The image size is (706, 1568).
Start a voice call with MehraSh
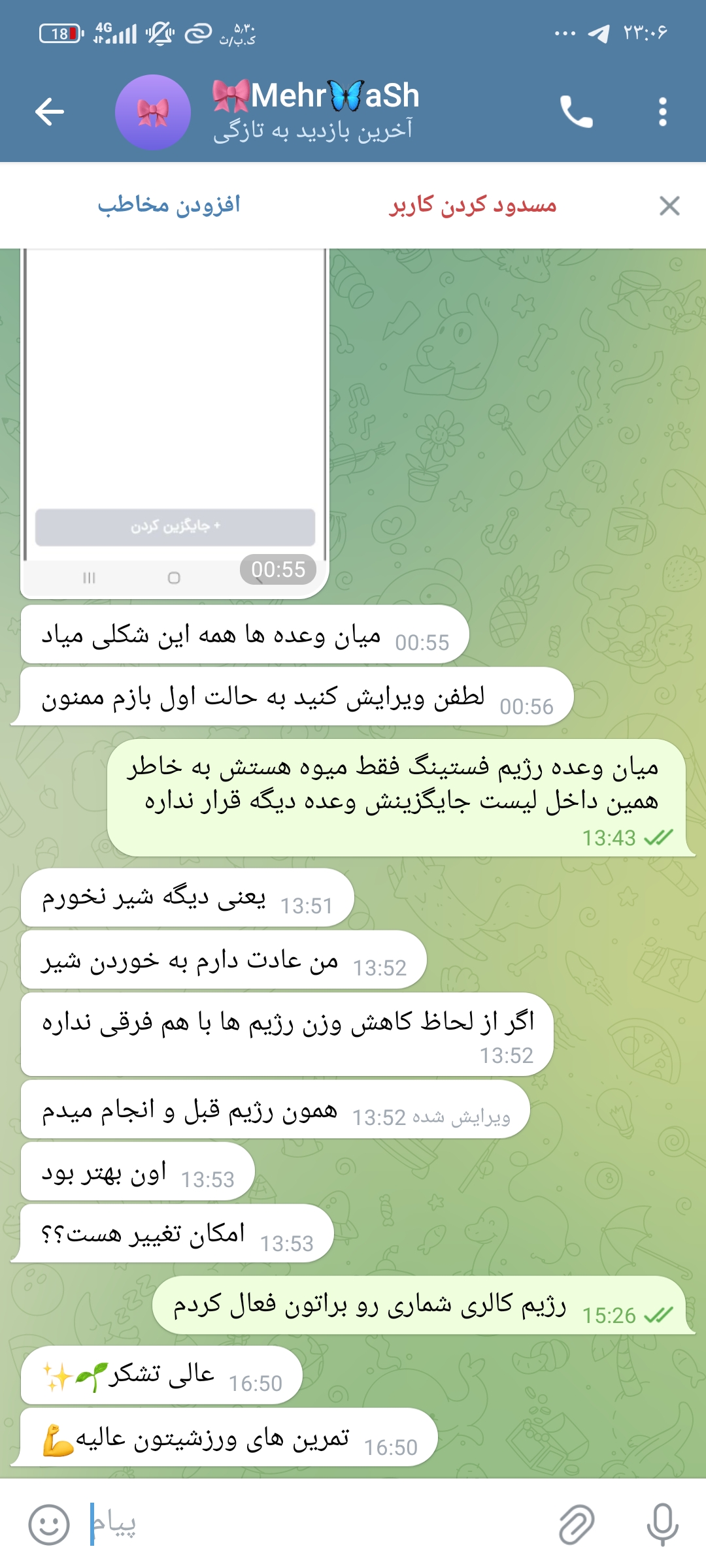coord(576,112)
